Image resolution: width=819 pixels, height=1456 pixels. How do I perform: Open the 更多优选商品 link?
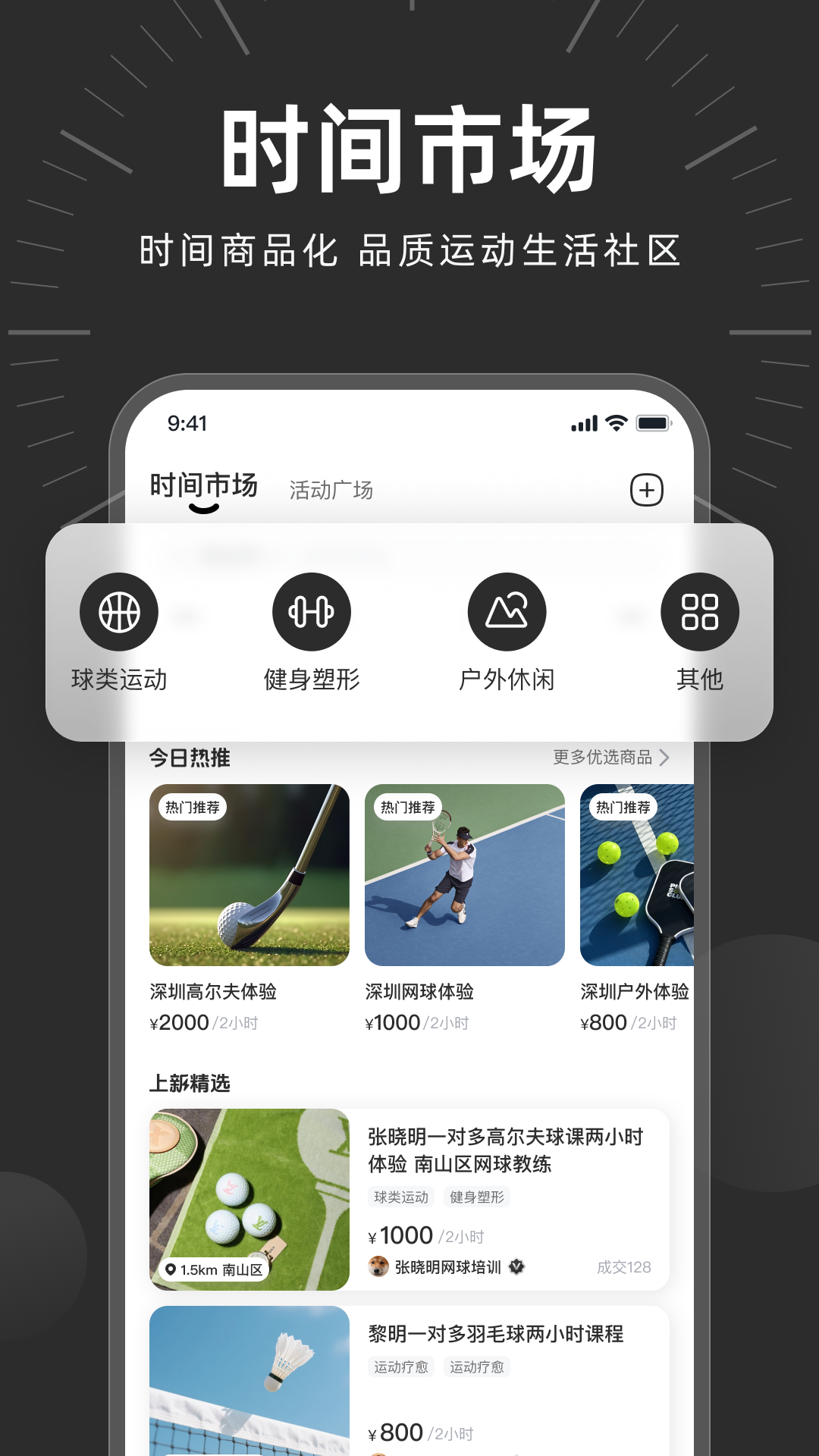point(603,758)
